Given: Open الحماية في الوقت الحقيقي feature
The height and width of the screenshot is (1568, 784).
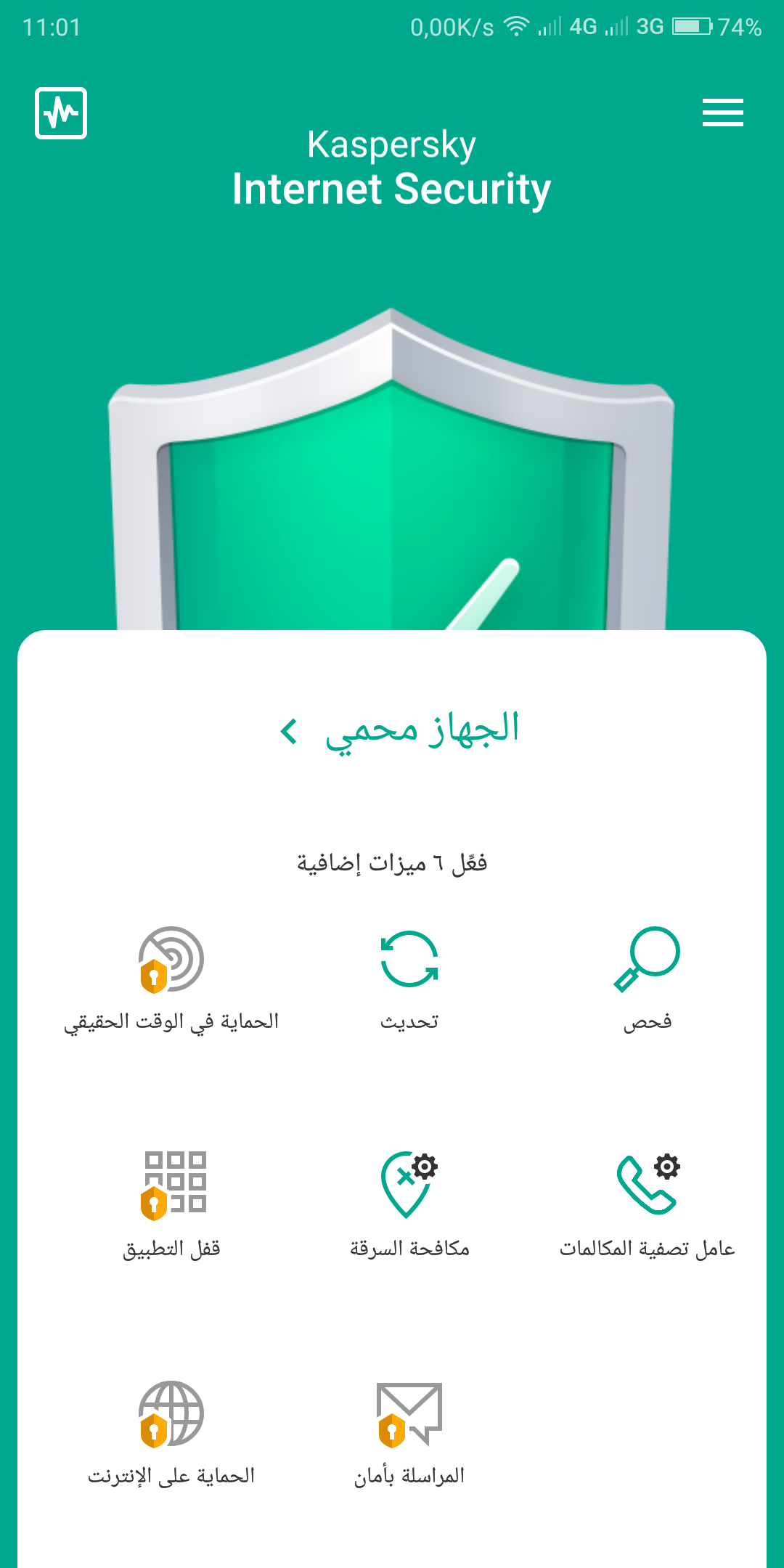Looking at the screenshot, I should (x=171, y=976).
